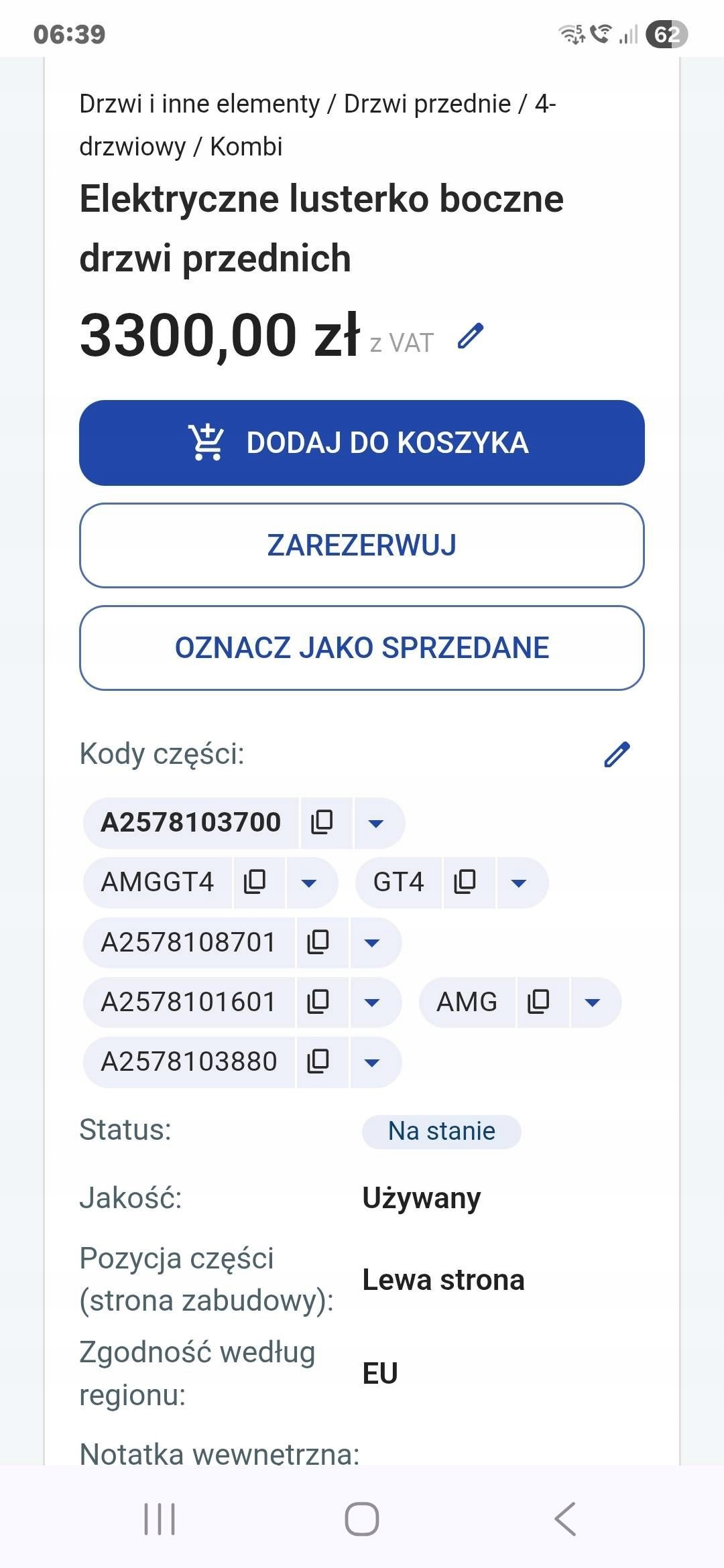
Task: Edit part codes with the pencil icon
Action: (x=617, y=755)
